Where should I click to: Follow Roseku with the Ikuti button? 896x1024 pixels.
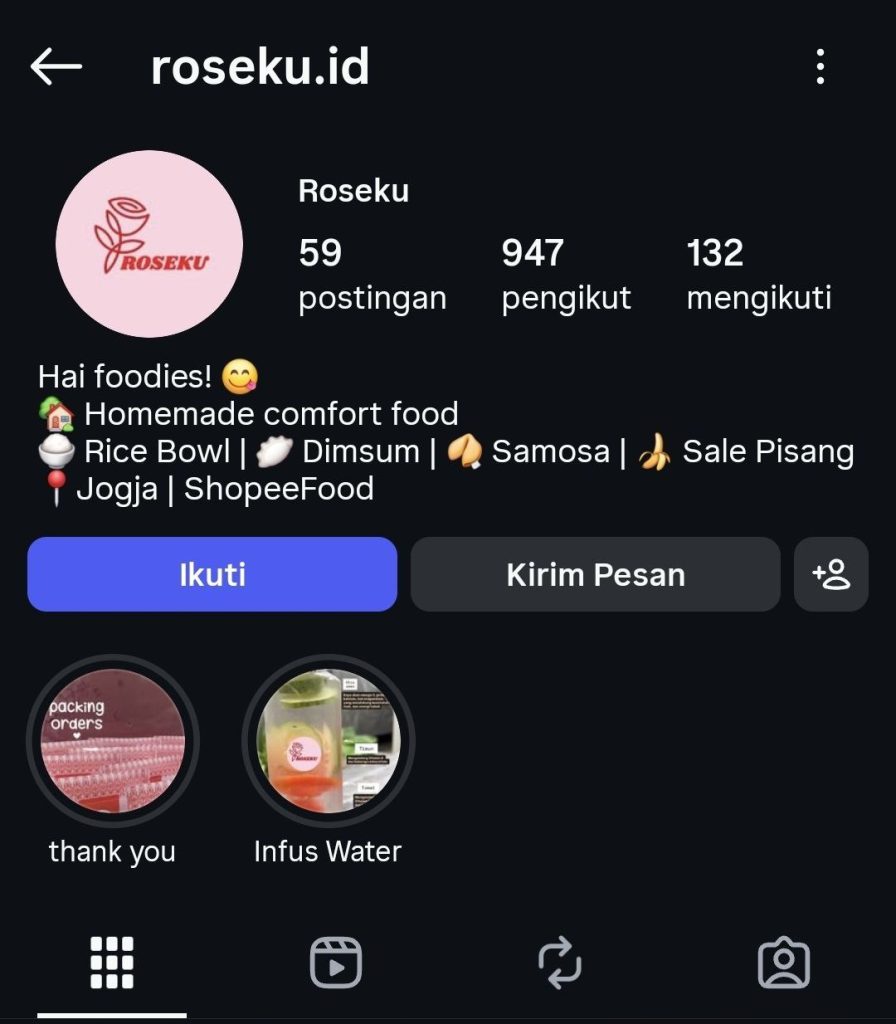click(212, 574)
